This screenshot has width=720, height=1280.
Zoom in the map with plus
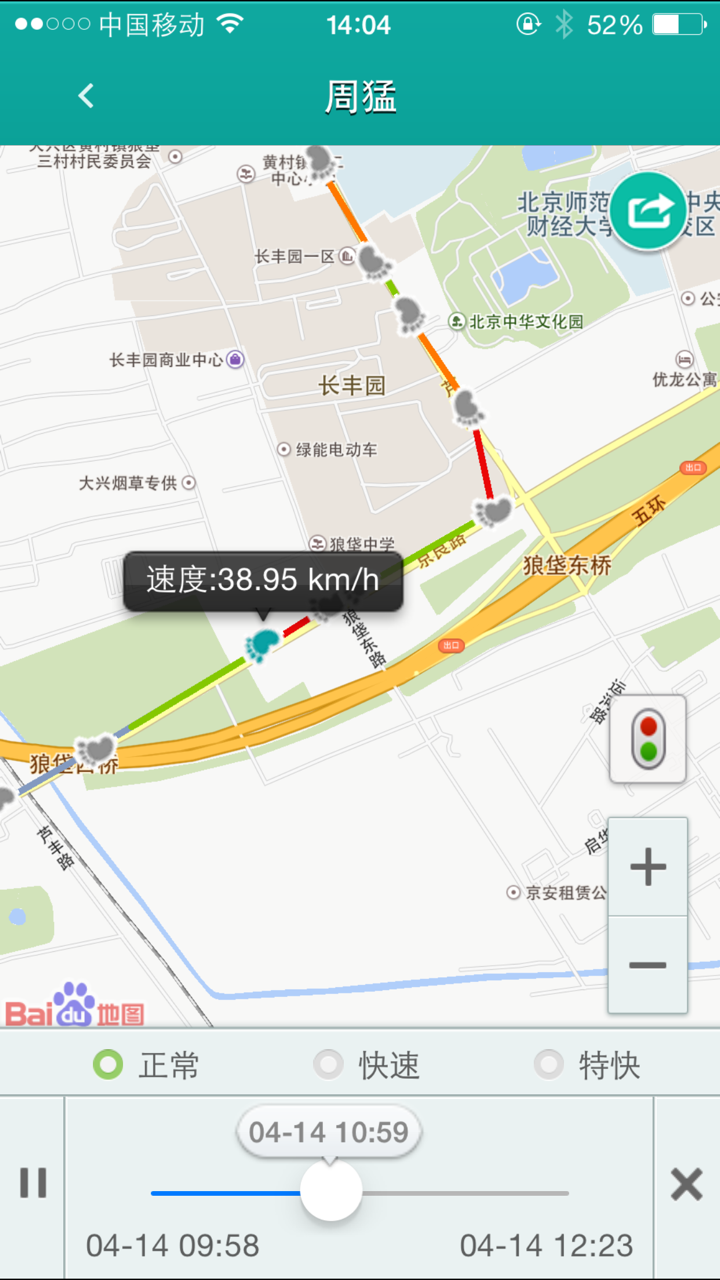pyautogui.click(x=648, y=866)
